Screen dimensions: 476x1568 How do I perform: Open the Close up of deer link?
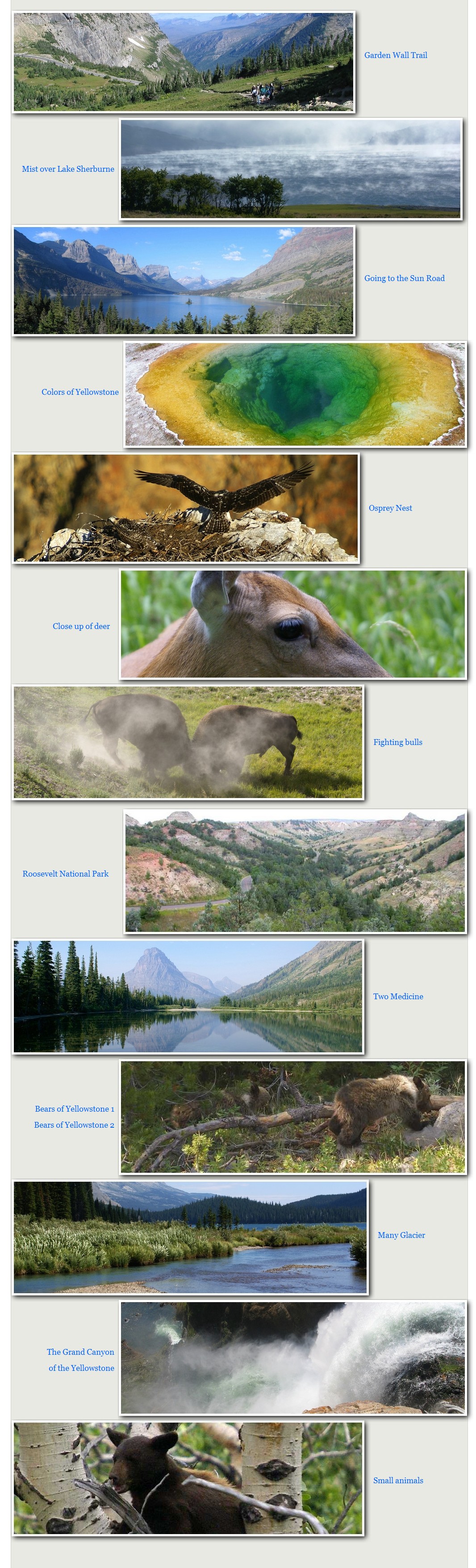point(81,626)
